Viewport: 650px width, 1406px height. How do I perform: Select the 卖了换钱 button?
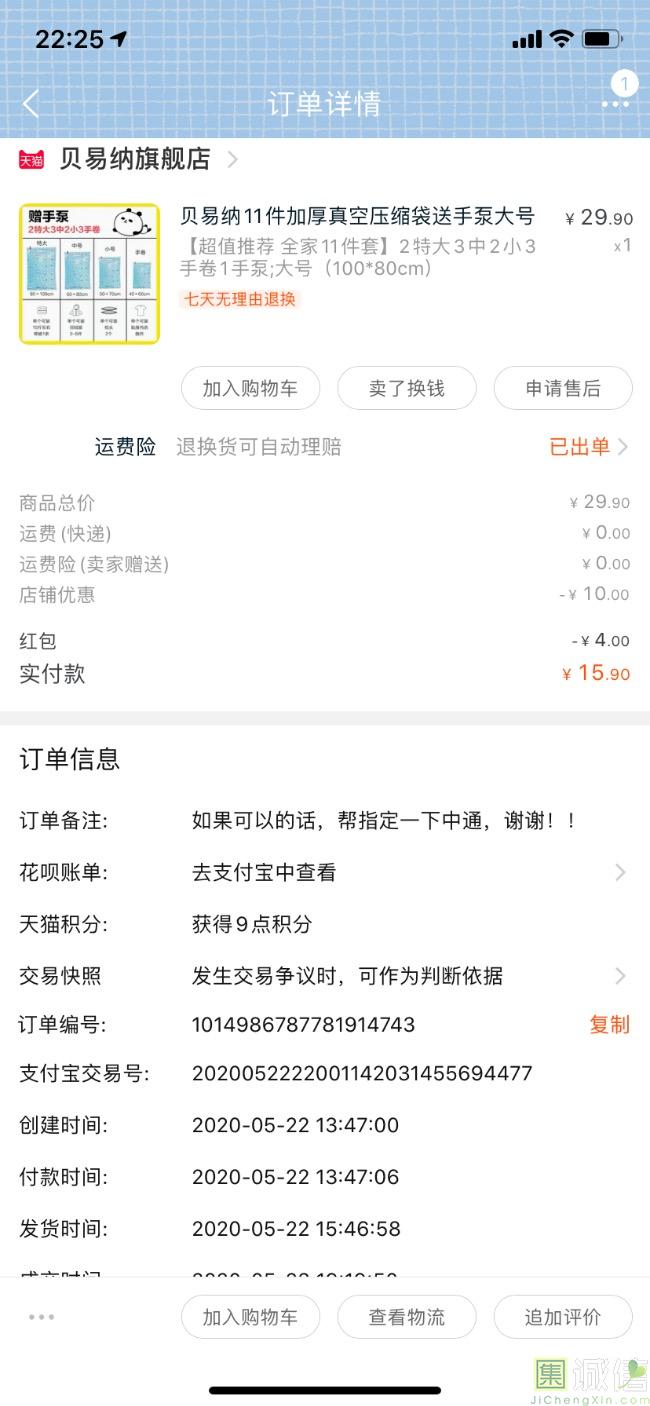[406, 388]
